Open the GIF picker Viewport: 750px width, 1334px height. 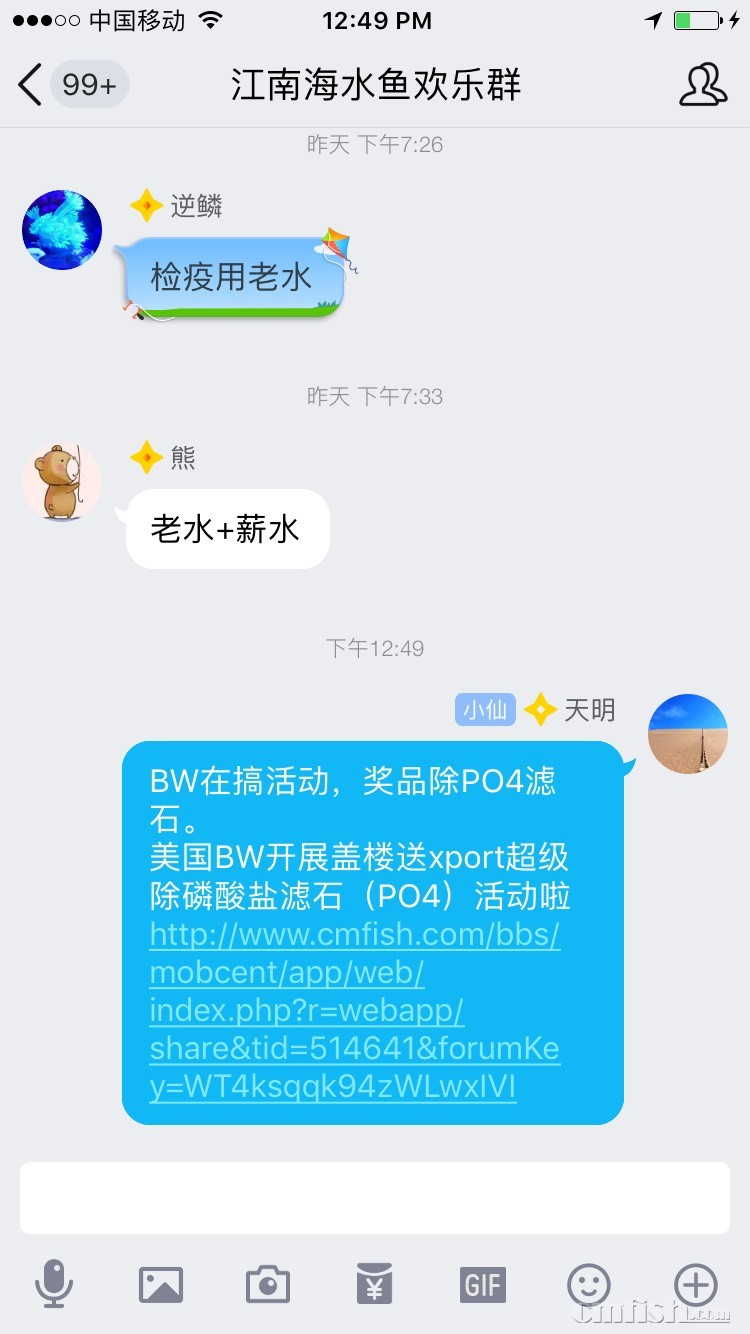coord(482,1283)
